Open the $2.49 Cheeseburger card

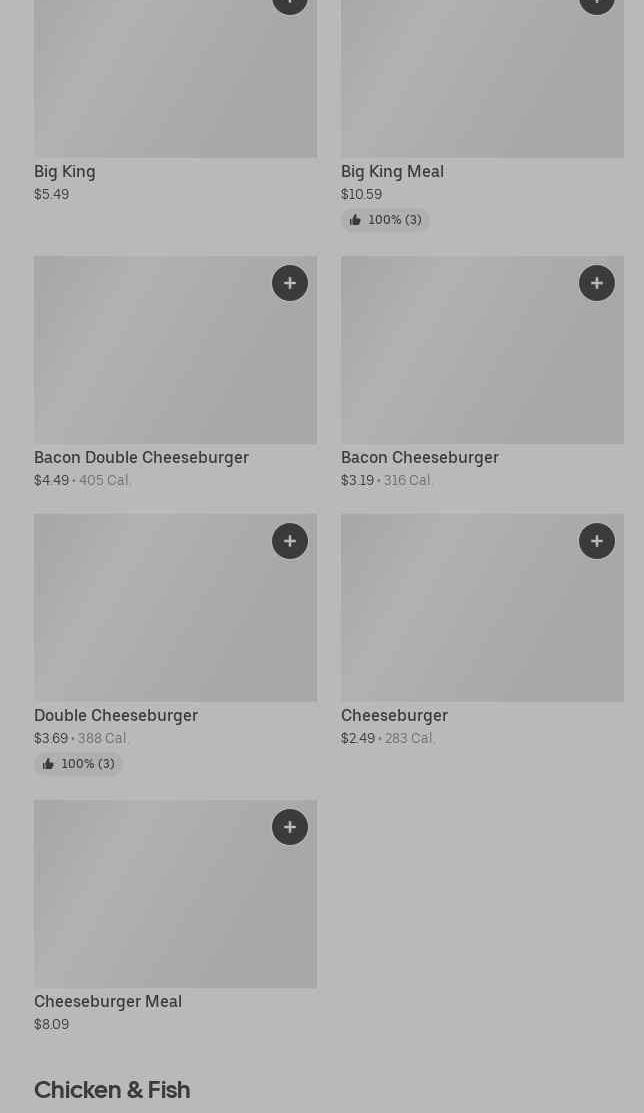coord(482,630)
